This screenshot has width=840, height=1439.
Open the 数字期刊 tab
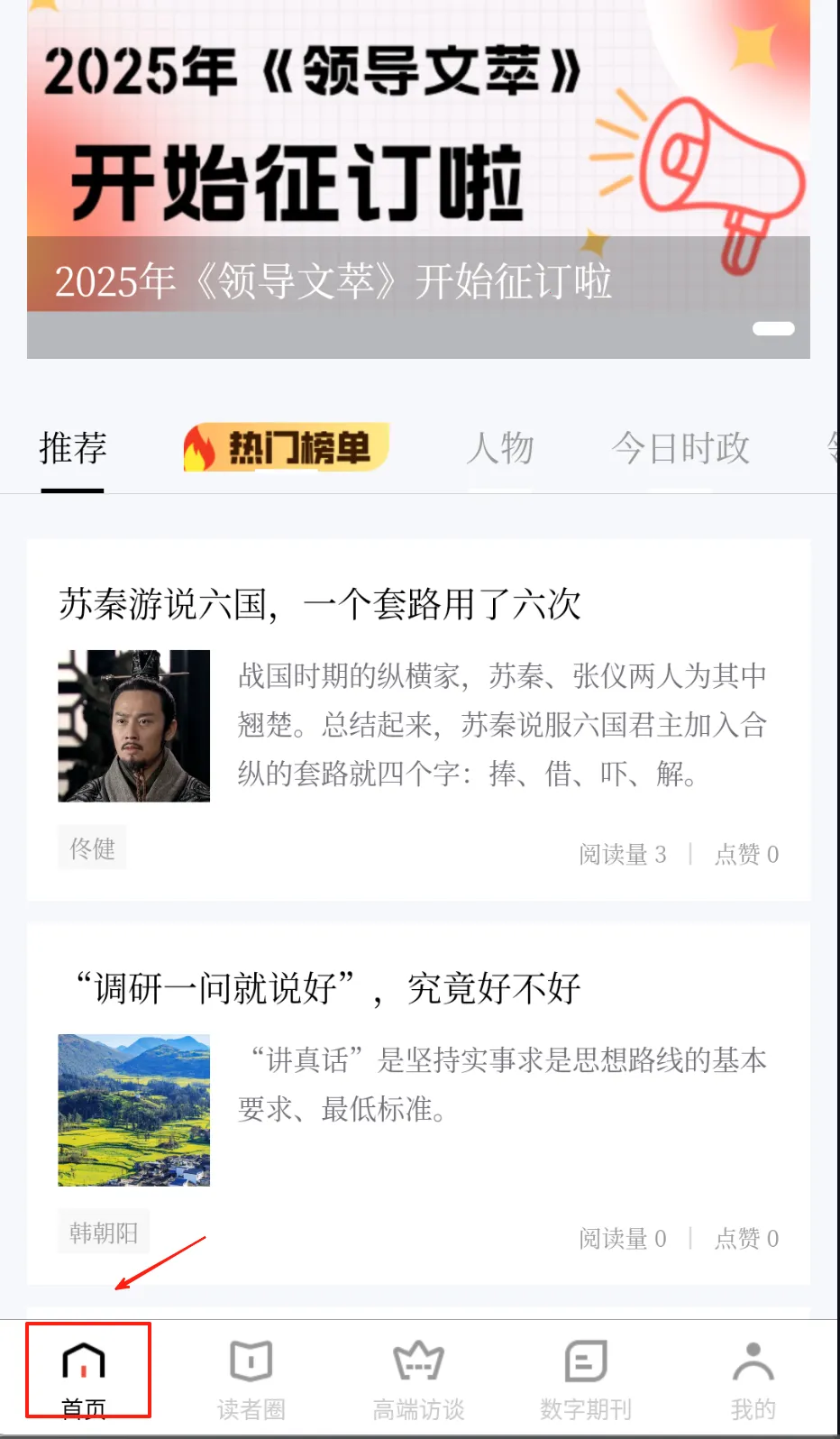(x=586, y=1376)
